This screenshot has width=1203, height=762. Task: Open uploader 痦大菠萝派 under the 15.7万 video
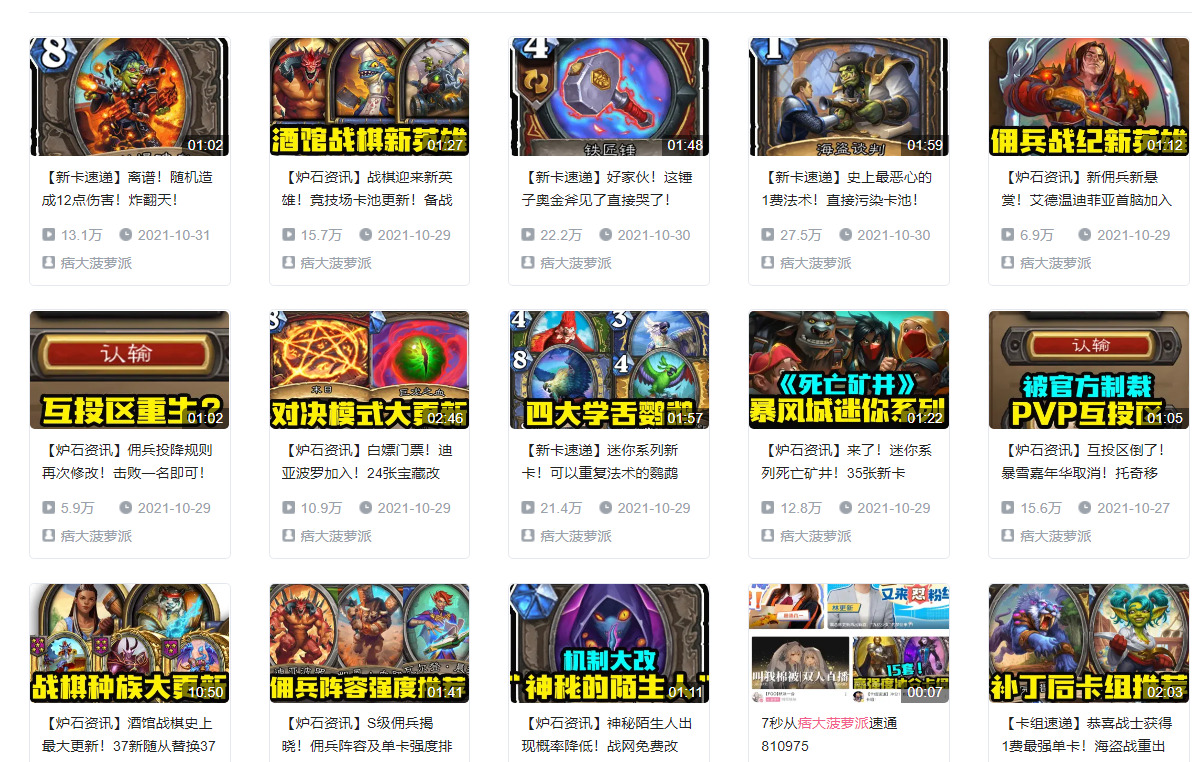coord(336,263)
